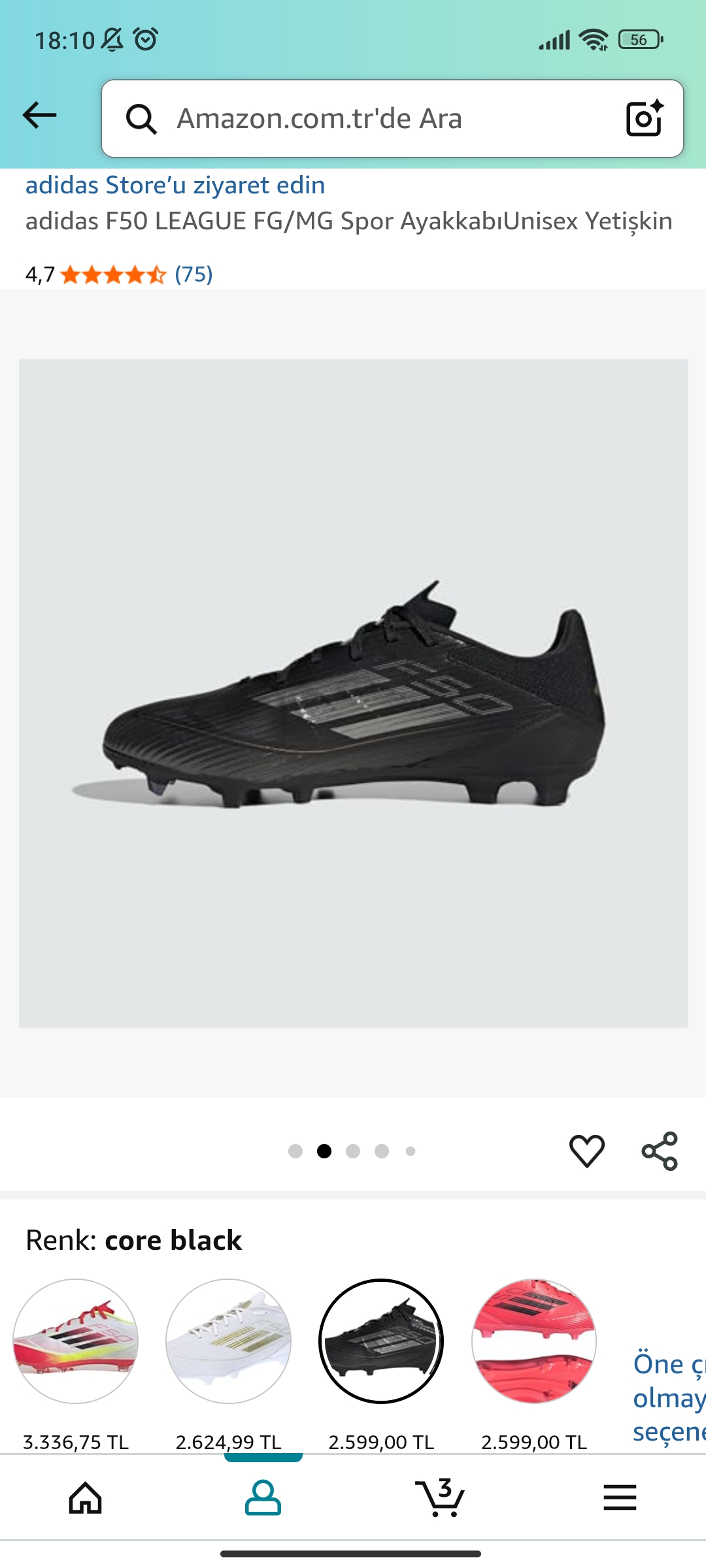Open the hamburger menu tab
706x1568 pixels.
pyautogui.click(x=620, y=1497)
